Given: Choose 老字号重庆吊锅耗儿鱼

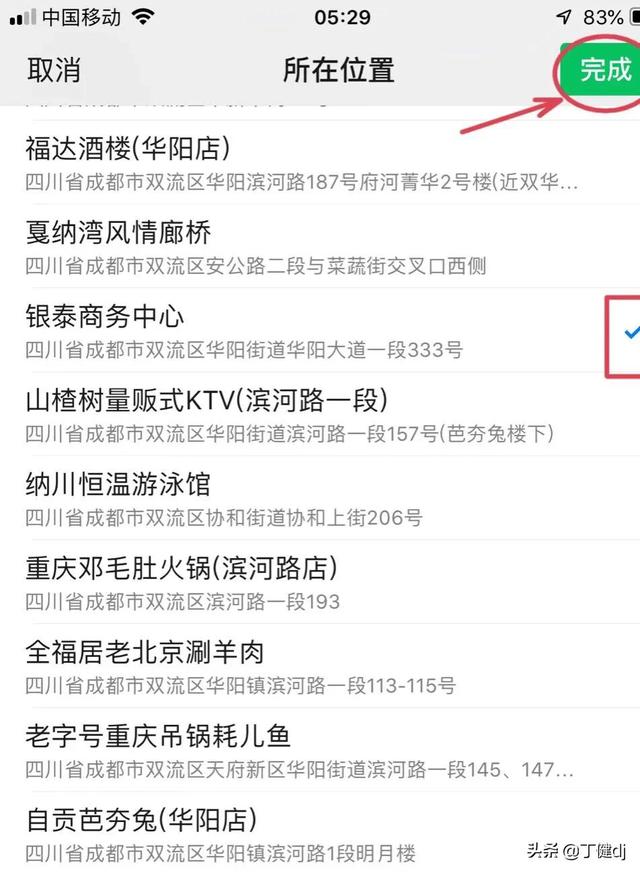Looking at the screenshot, I should [x=300, y=752].
